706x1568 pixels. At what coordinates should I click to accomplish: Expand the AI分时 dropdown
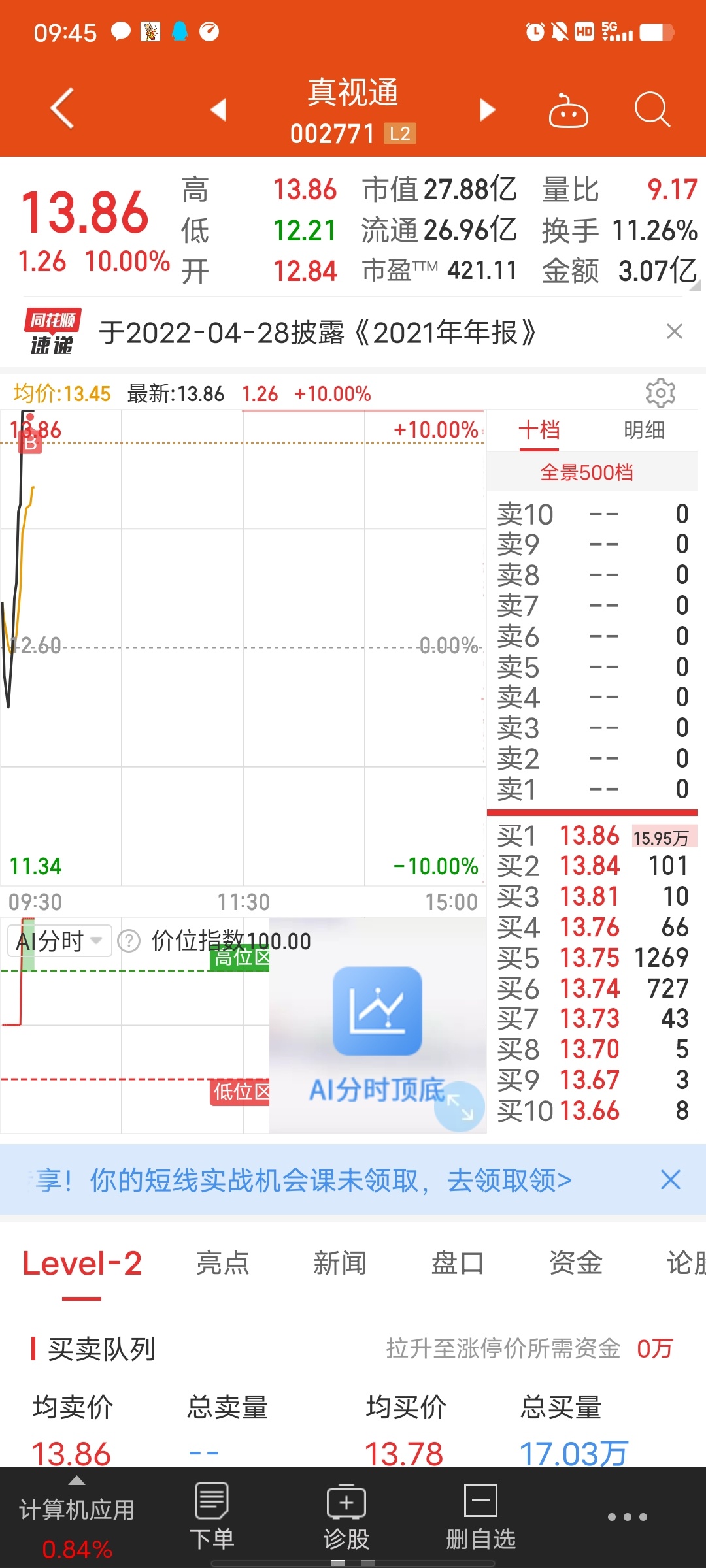60,941
